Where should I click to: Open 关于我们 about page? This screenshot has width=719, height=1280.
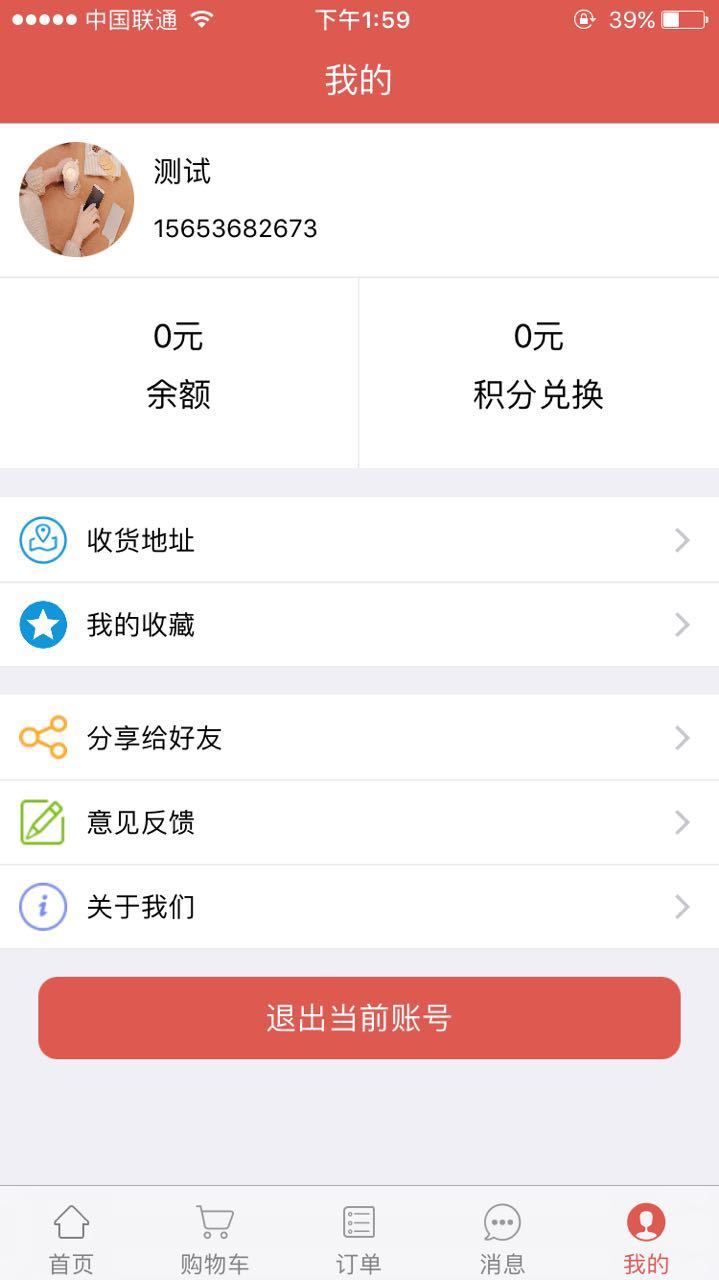359,907
